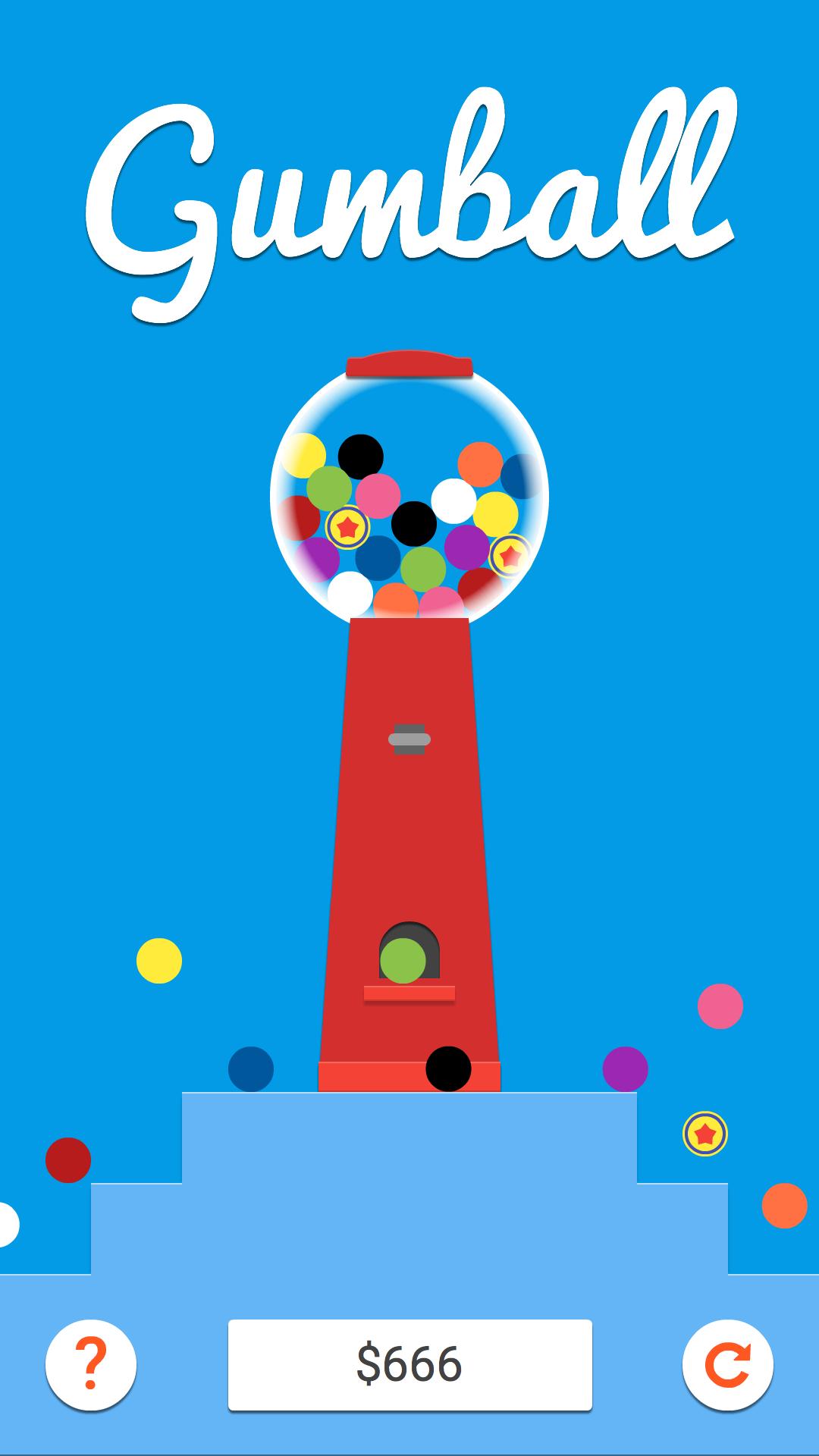Tap the $666 money display button

409,1364
